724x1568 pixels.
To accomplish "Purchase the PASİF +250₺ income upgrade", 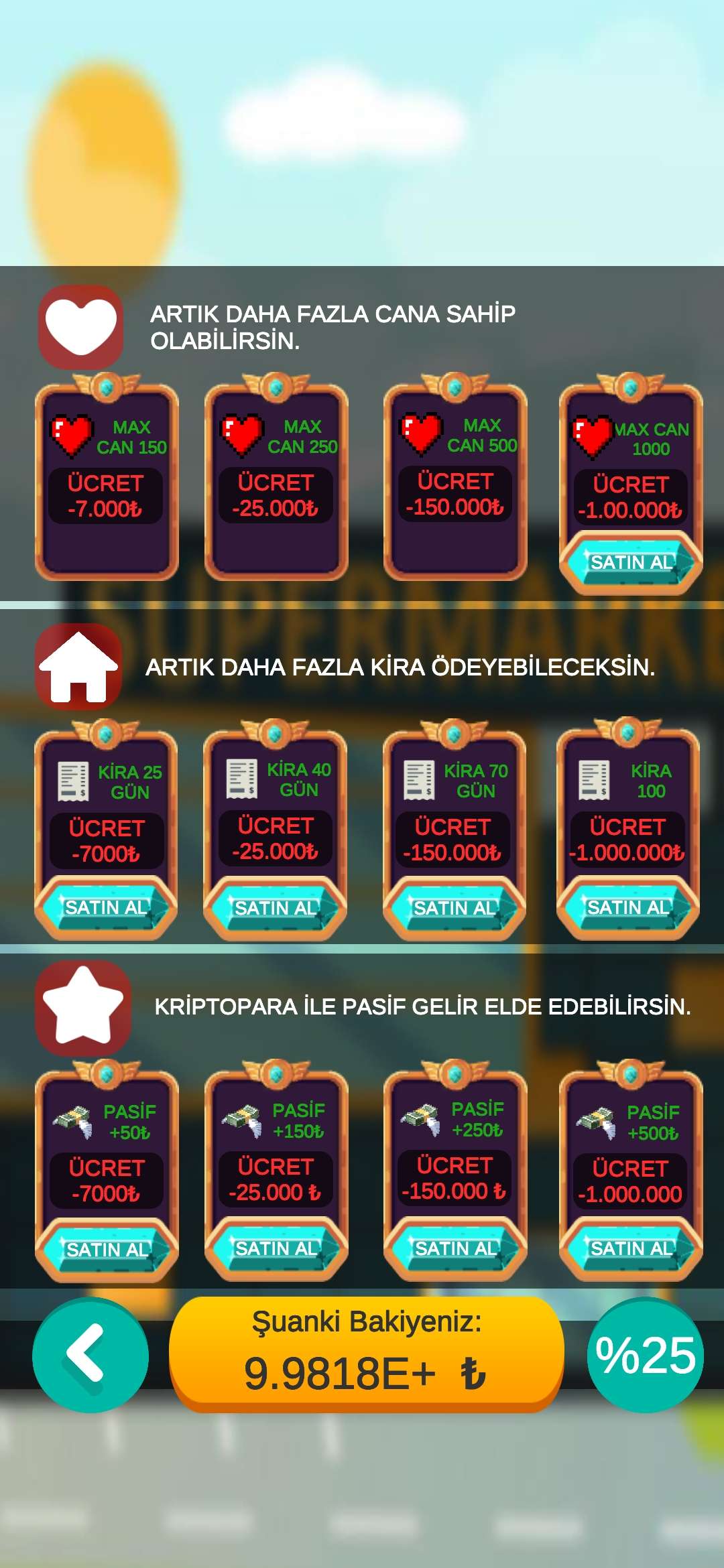I will [456, 1249].
